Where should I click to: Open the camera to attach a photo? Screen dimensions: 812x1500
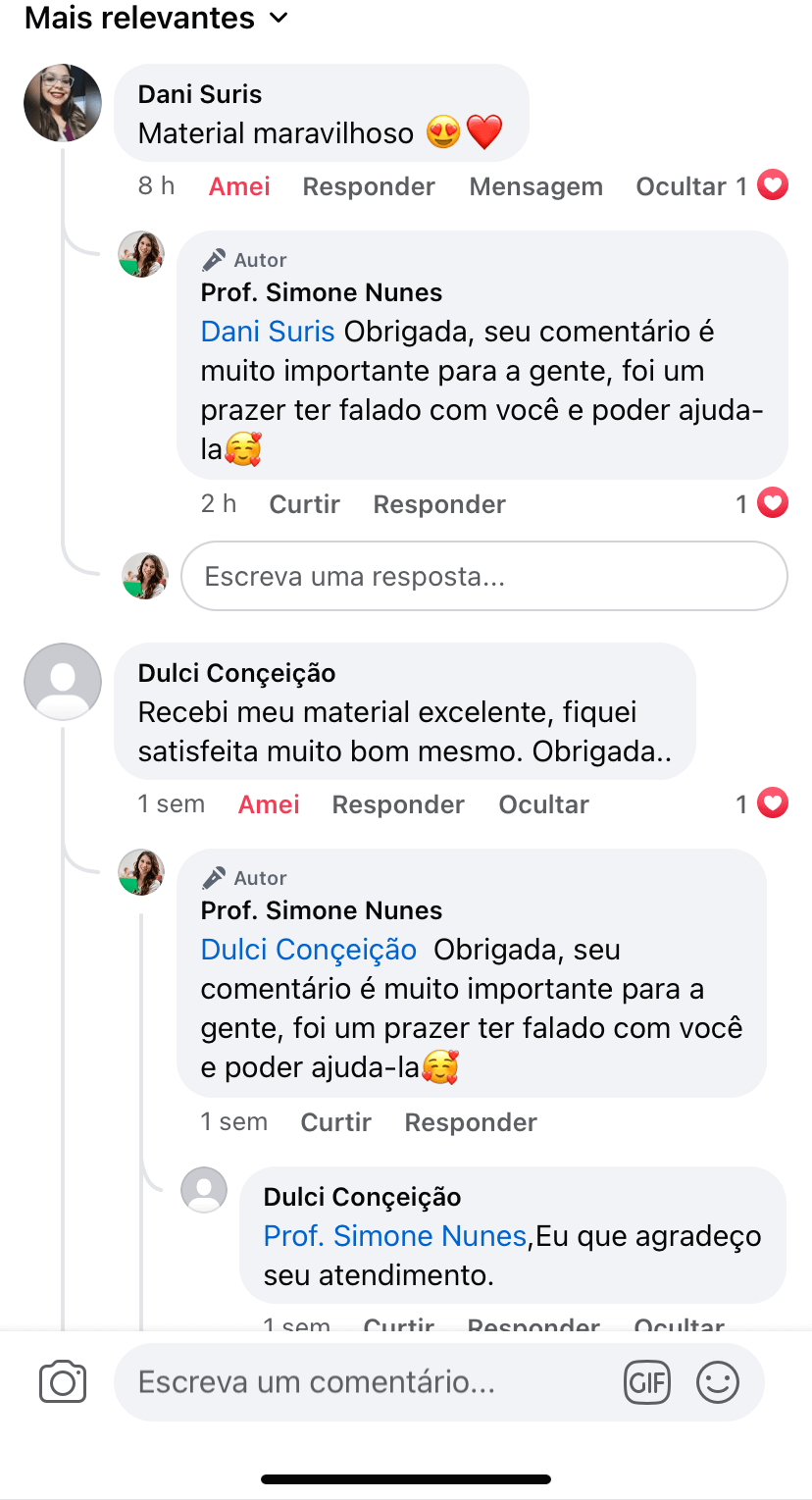coord(62,1381)
